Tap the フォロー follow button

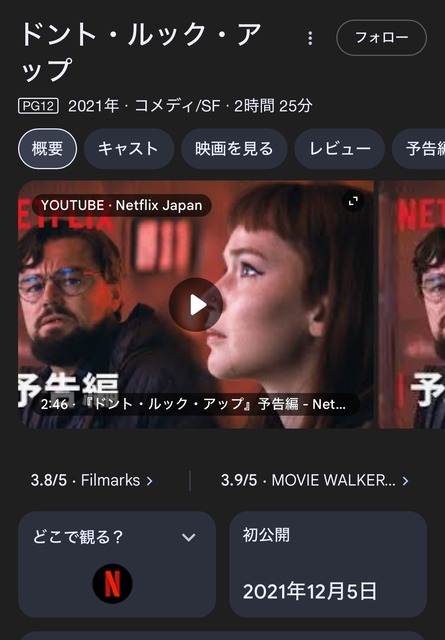click(381, 38)
